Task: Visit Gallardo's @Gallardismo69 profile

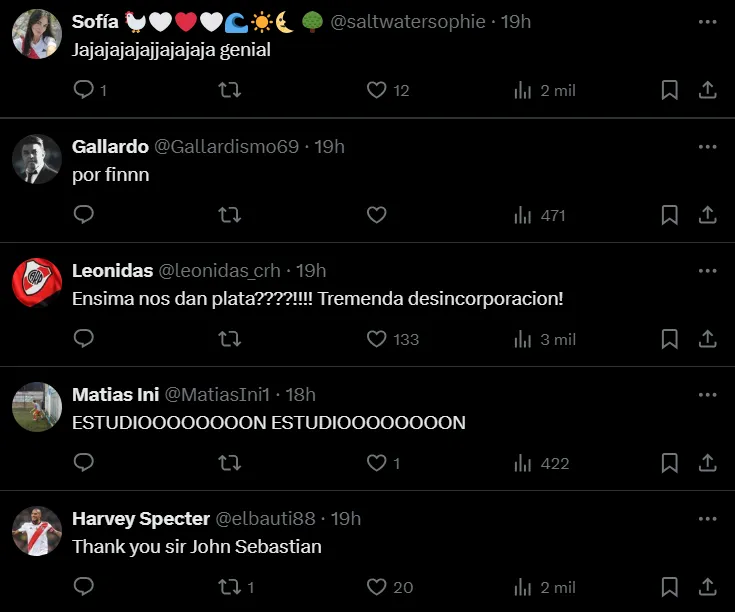Action: (226, 147)
